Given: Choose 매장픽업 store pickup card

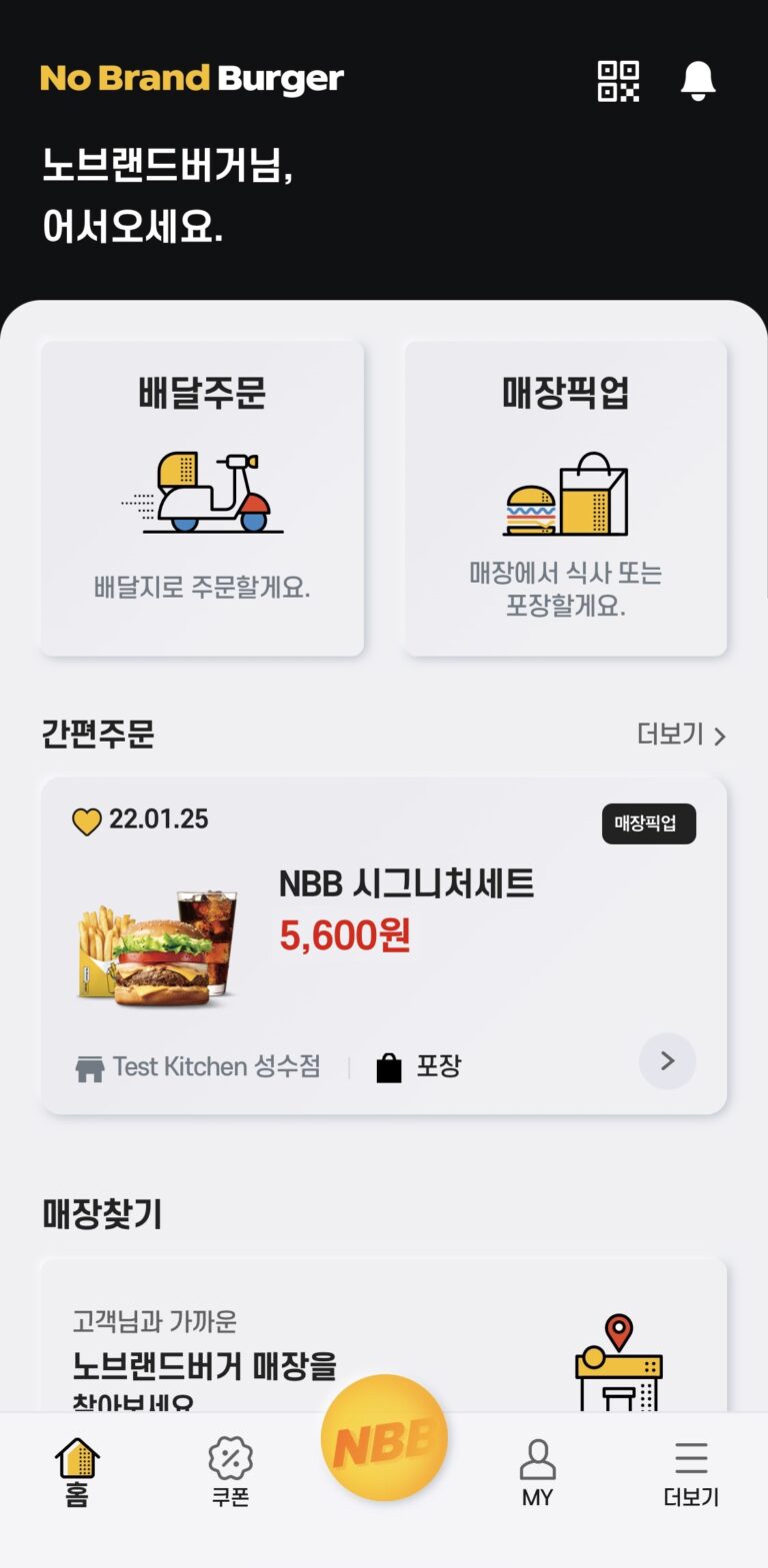Looking at the screenshot, I should pos(565,498).
